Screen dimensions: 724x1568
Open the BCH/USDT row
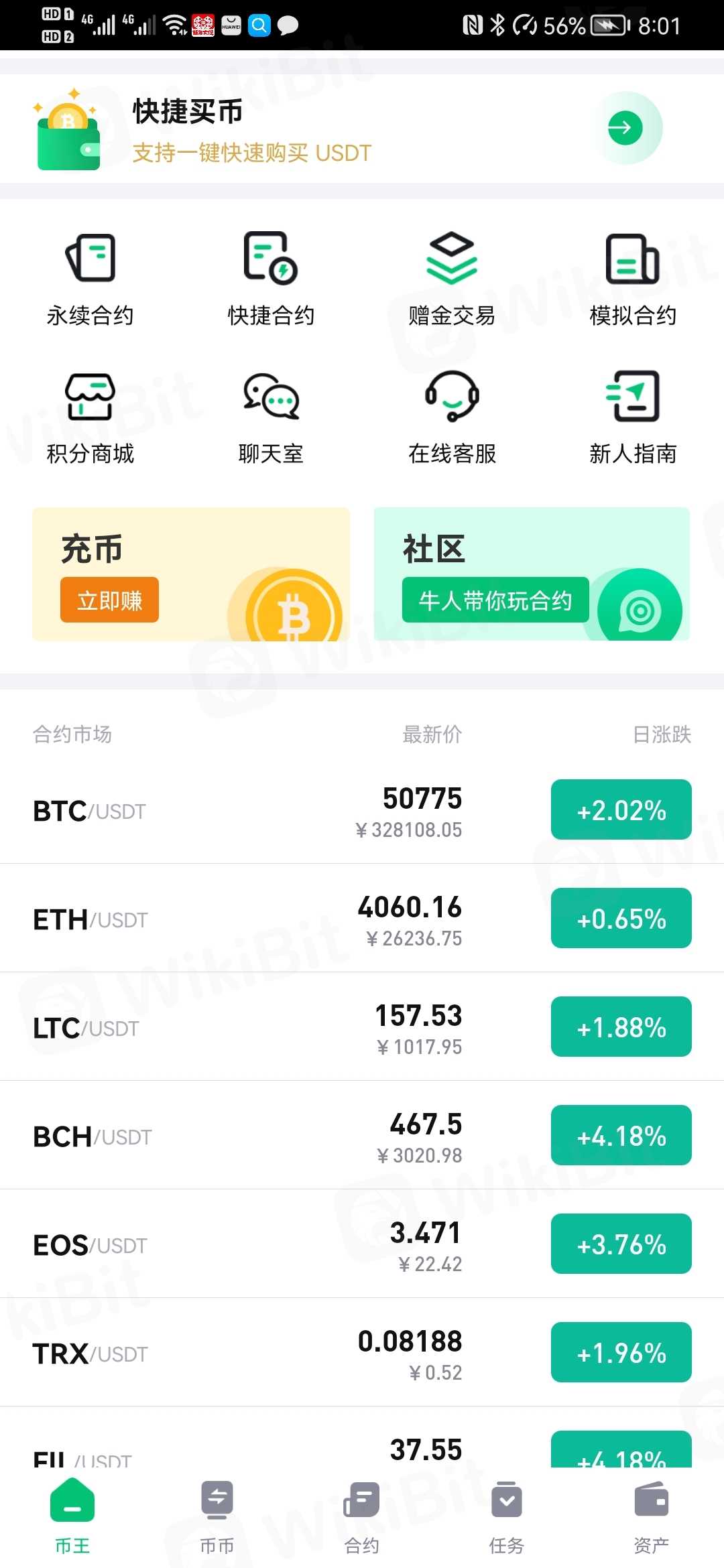pos(268,1136)
